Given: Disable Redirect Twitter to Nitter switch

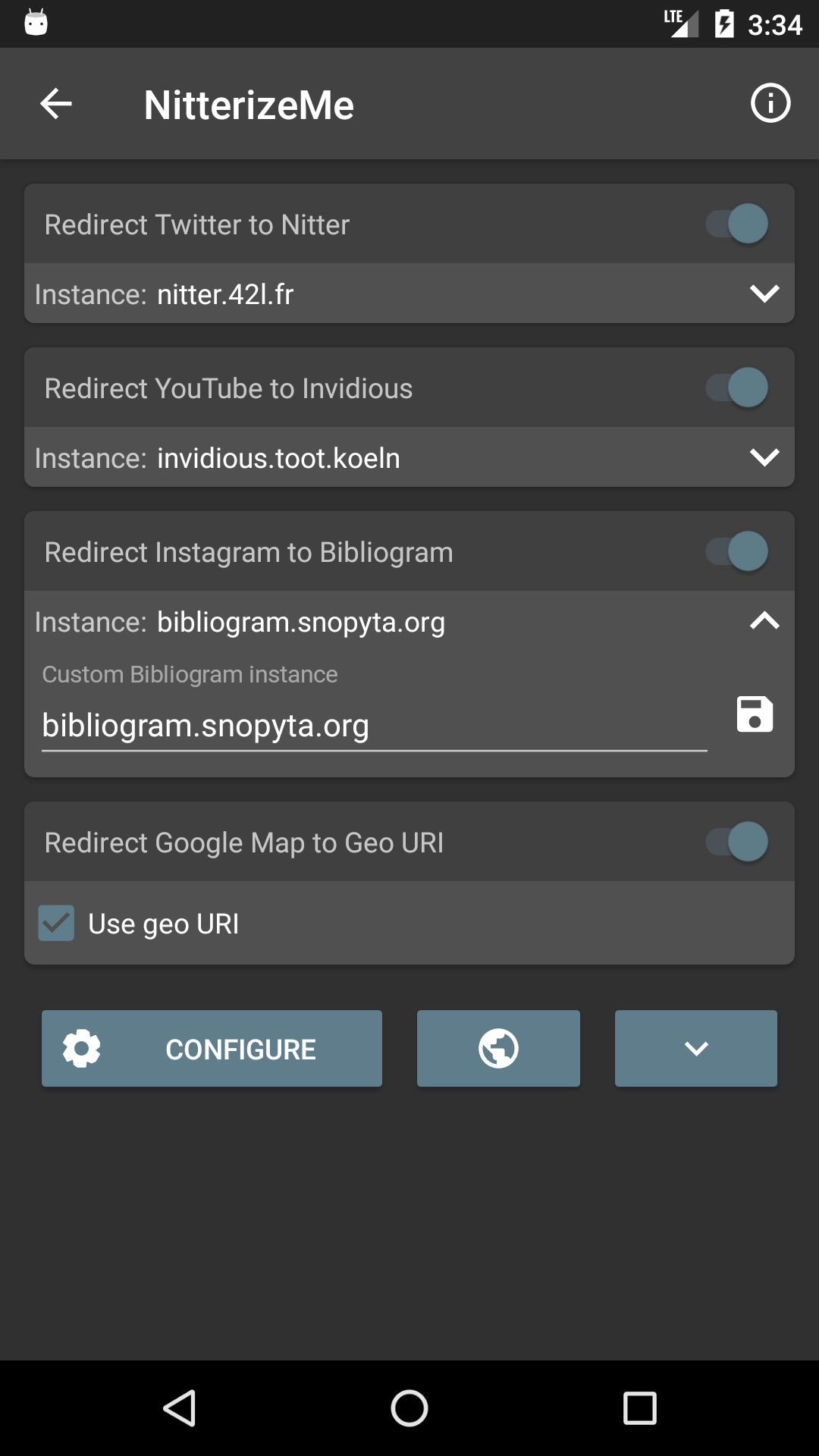Looking at the screenshot, I should point(737,224).
